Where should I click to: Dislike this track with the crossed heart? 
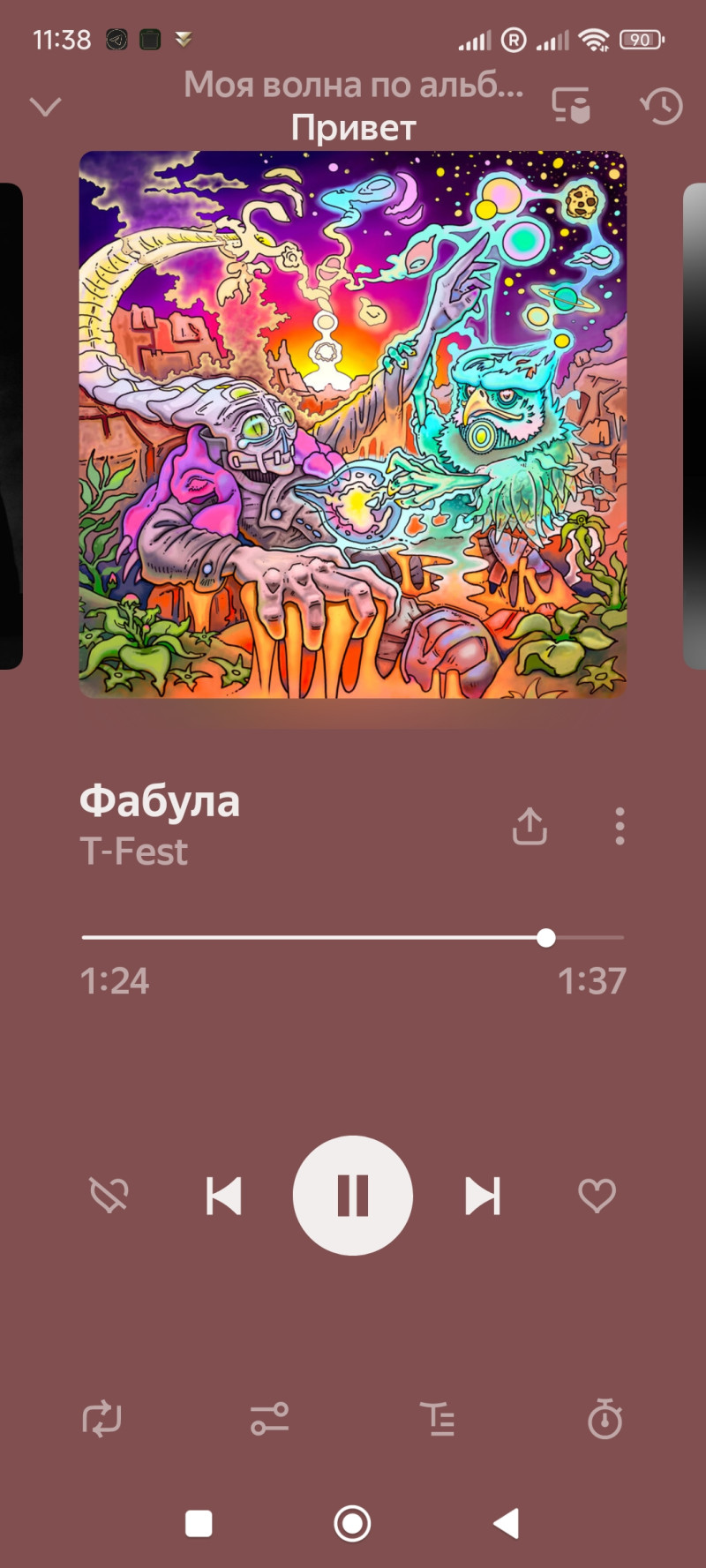(x=109, y=1196)
